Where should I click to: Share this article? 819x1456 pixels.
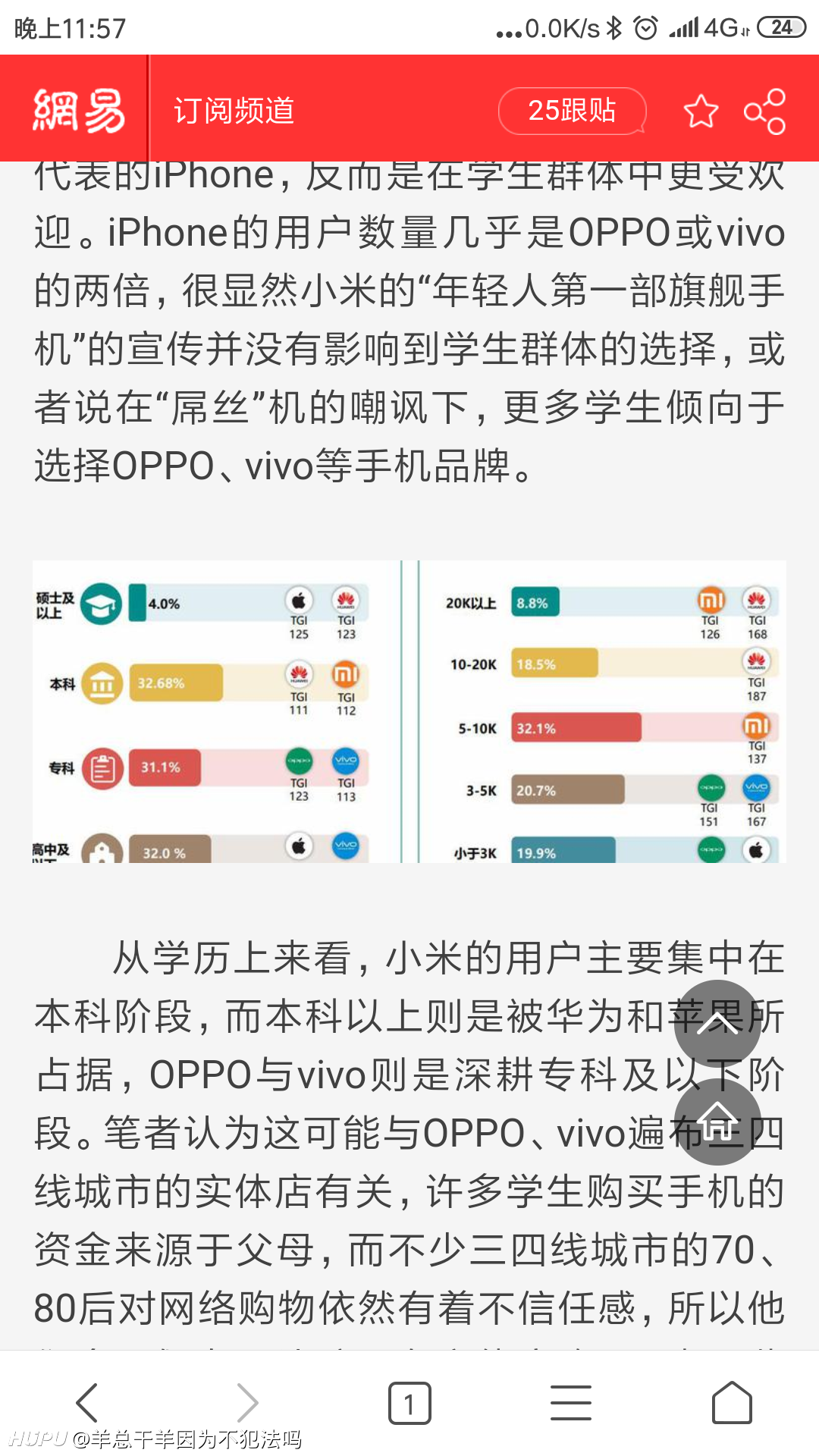[764, 111]
